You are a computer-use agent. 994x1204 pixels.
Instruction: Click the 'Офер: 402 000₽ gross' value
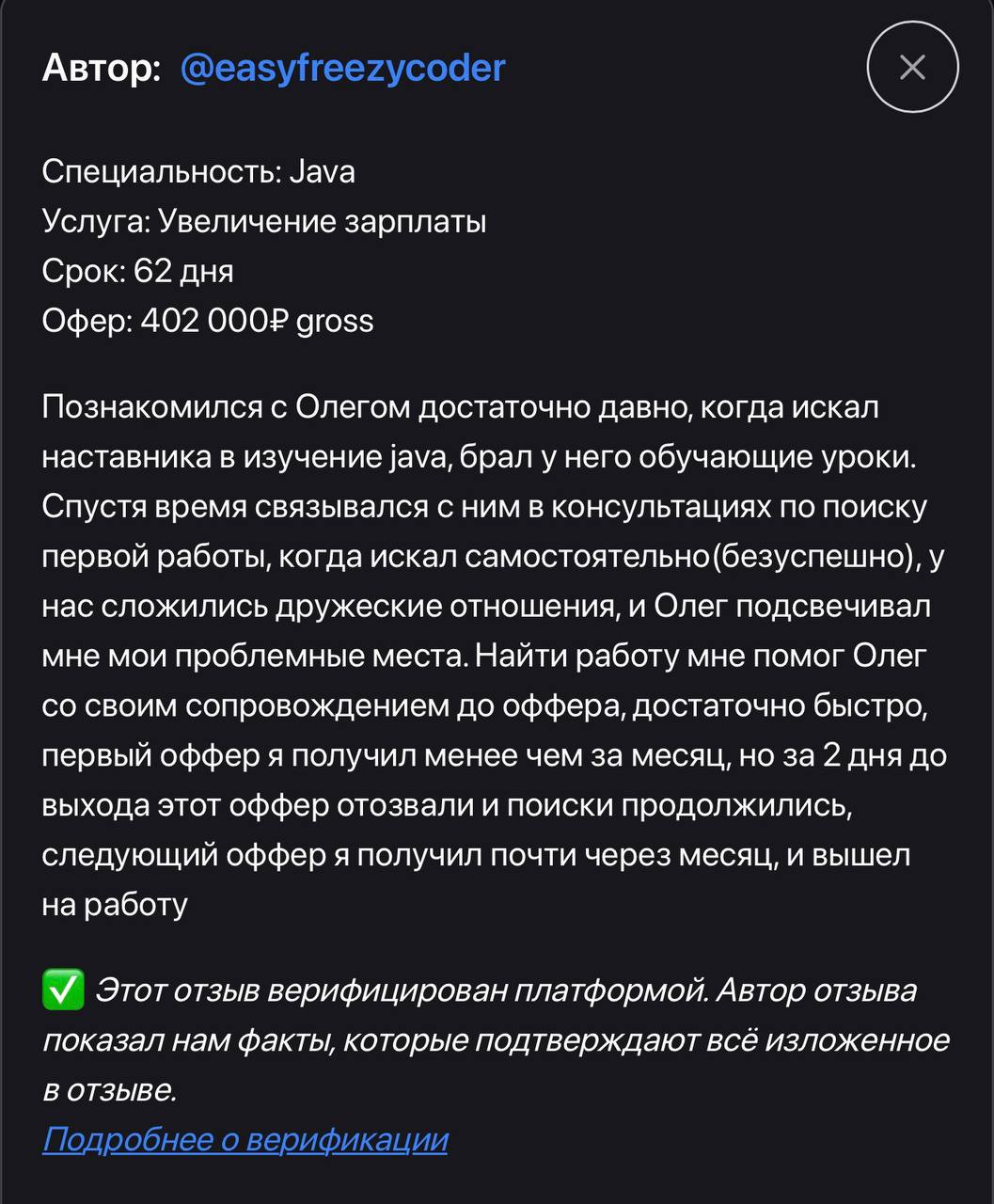(x=208, y=321)
